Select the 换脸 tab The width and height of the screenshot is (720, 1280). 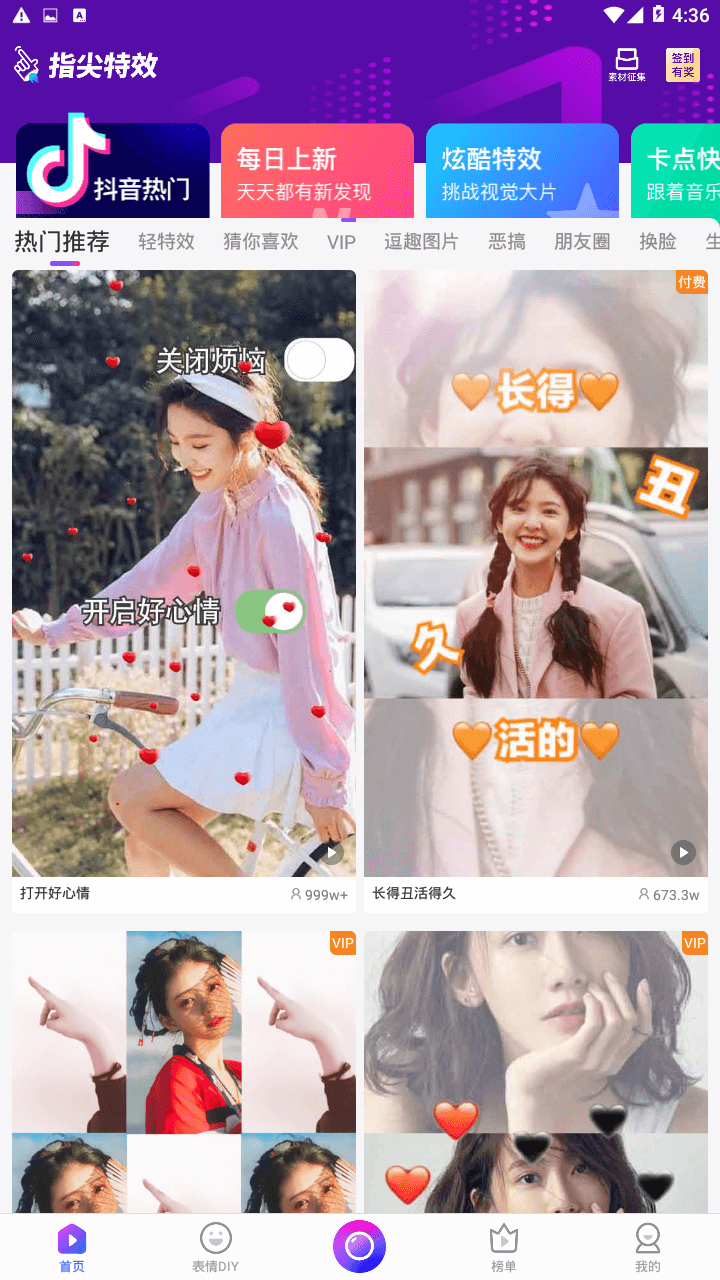click(x=658, y=242)
